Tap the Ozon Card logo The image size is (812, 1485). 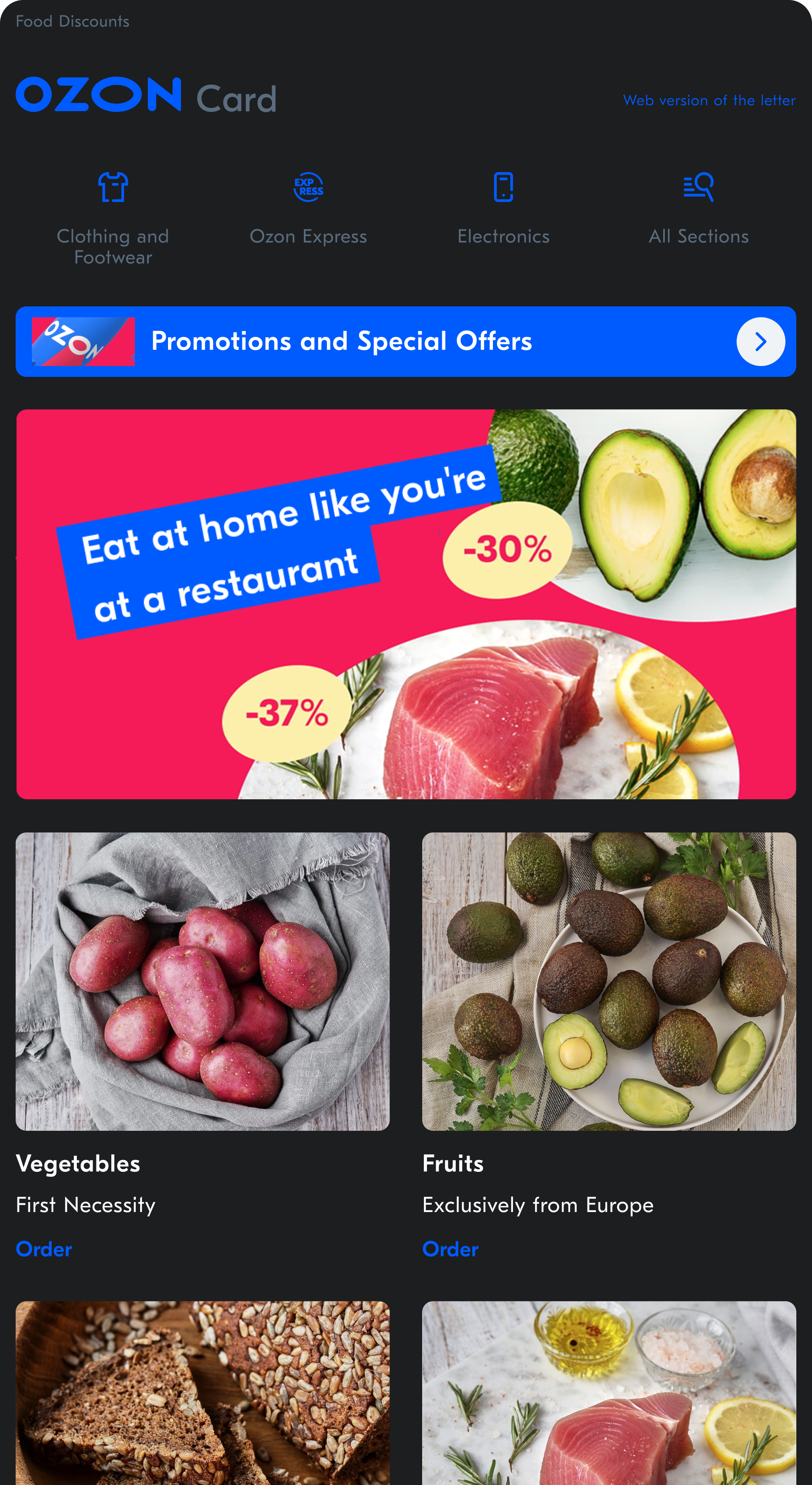coord(146,95)
